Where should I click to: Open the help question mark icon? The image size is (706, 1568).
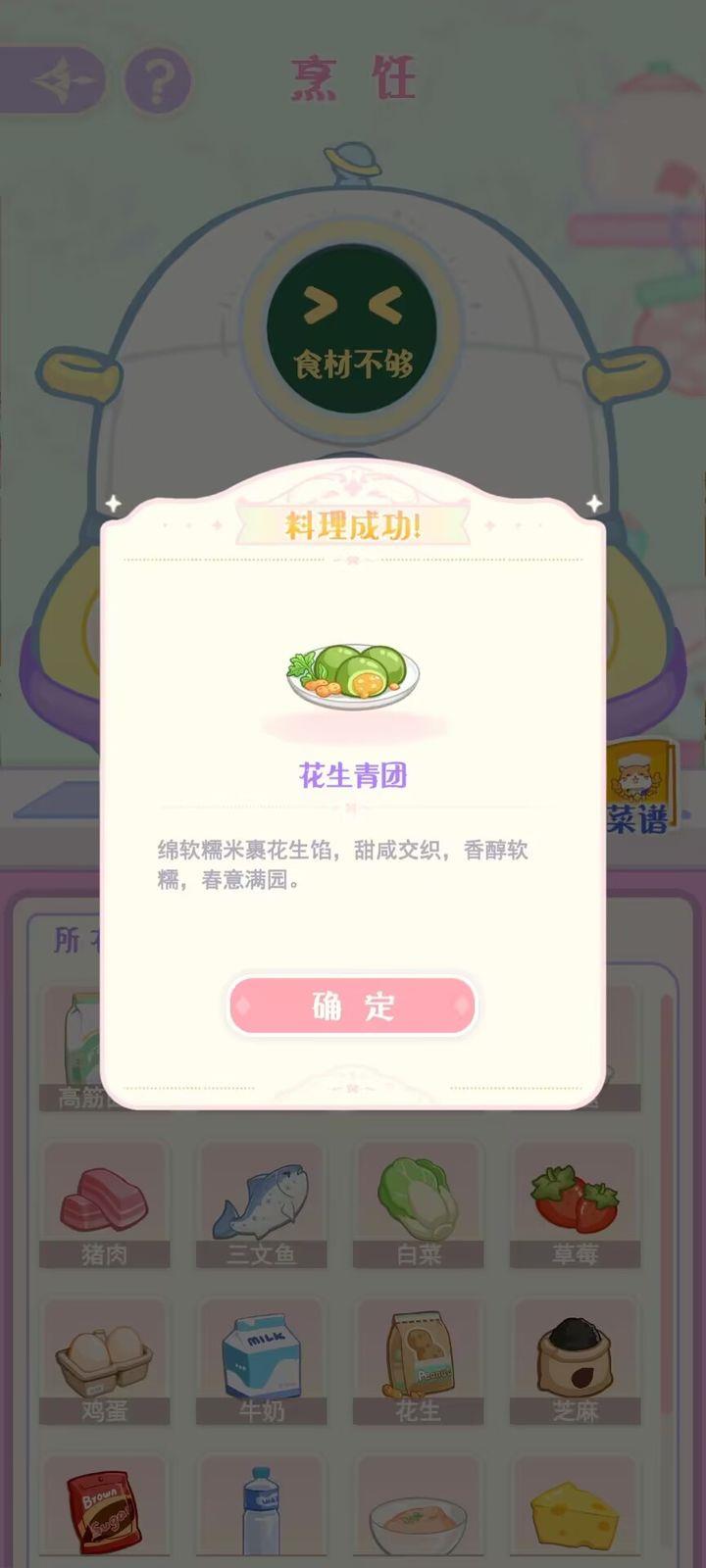[157, 79]
